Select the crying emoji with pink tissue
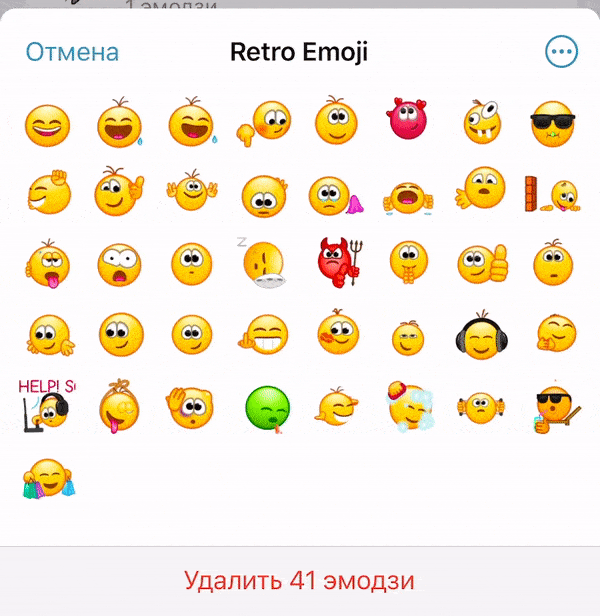Image resolution: width=600 pixels, height=616 pixels. (x=335, y=194)
